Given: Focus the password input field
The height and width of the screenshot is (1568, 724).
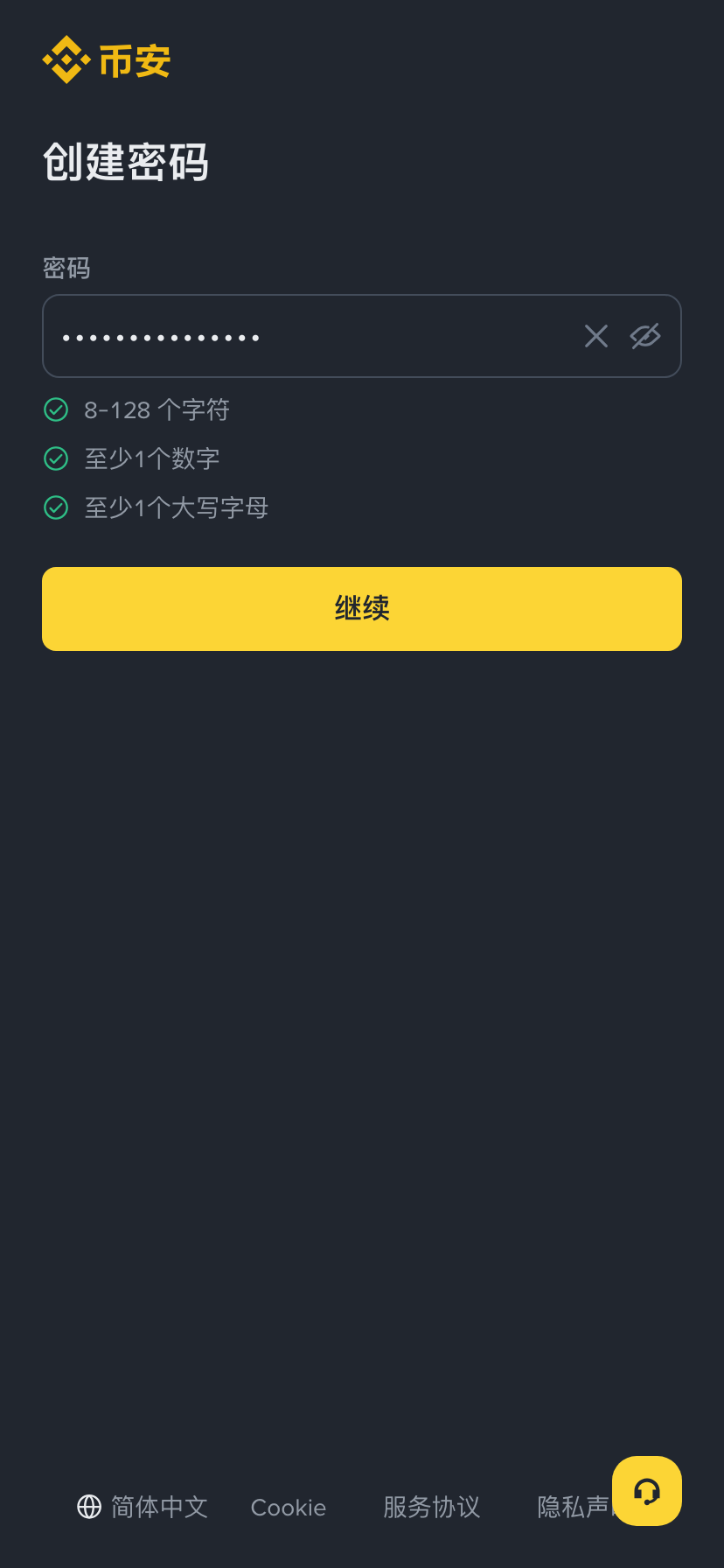Looking at the screenshot, I should point(306,336).
